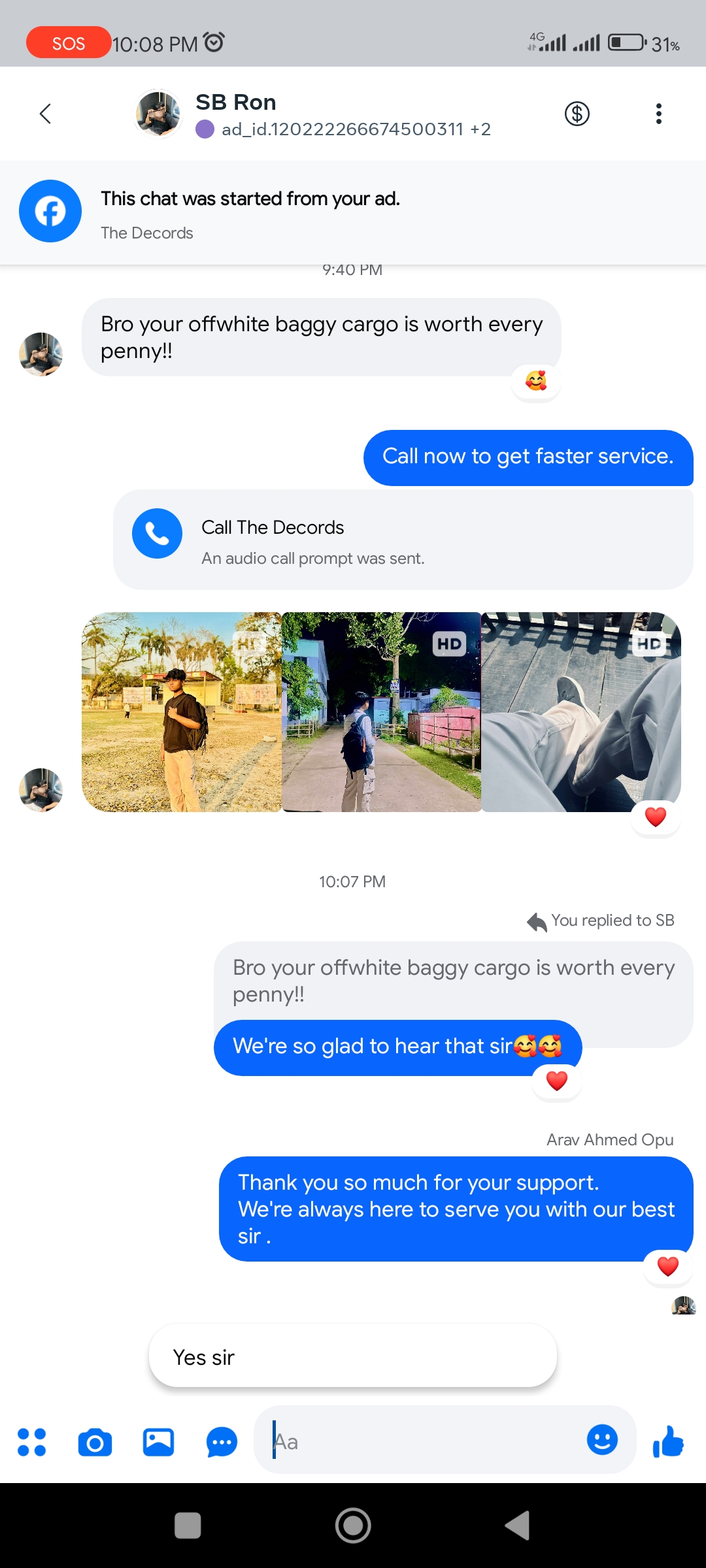
Task: Open the gallery image picker
Action: (x=158, y=1442)
